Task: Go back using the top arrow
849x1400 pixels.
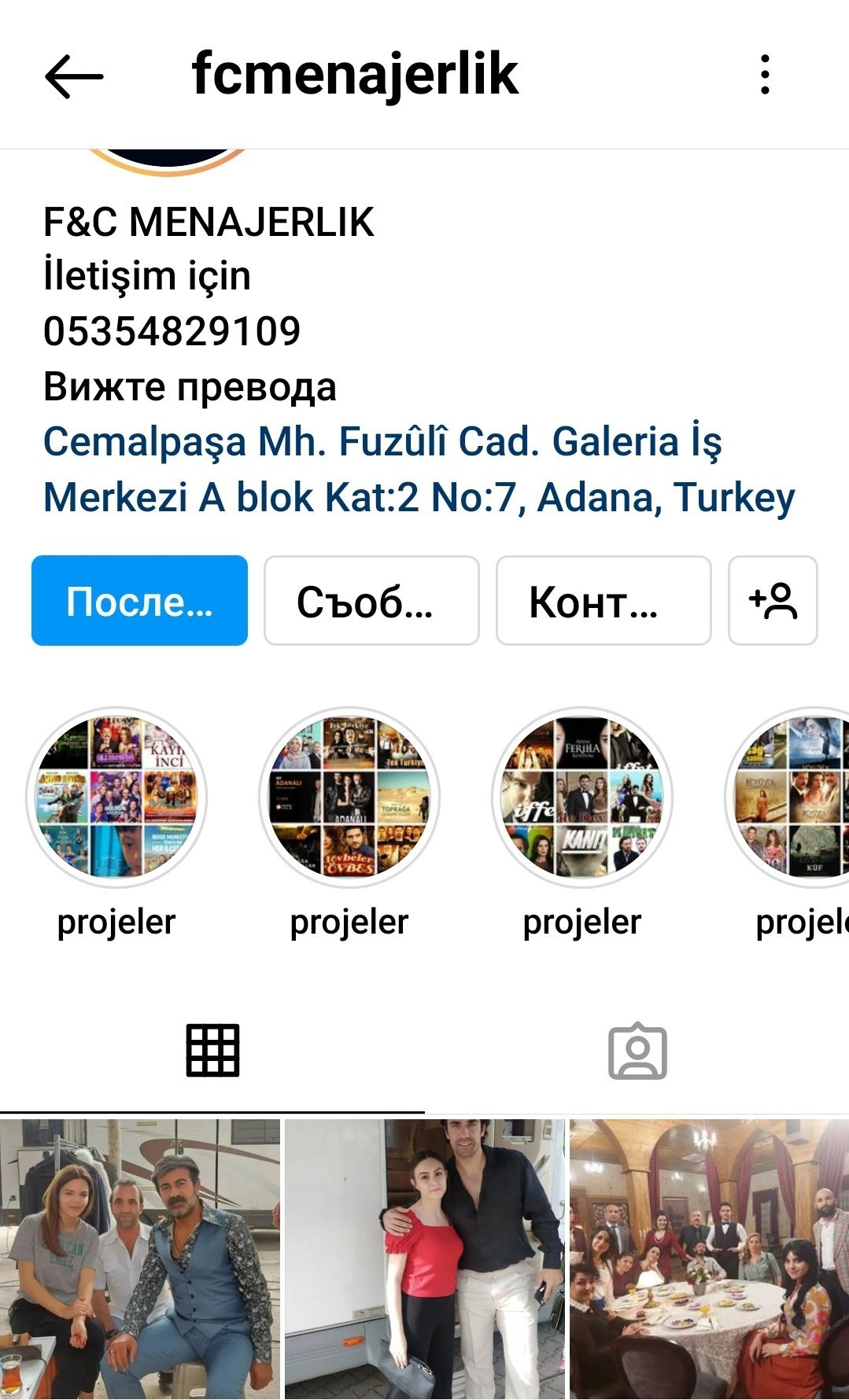Action: coord(74,76)
